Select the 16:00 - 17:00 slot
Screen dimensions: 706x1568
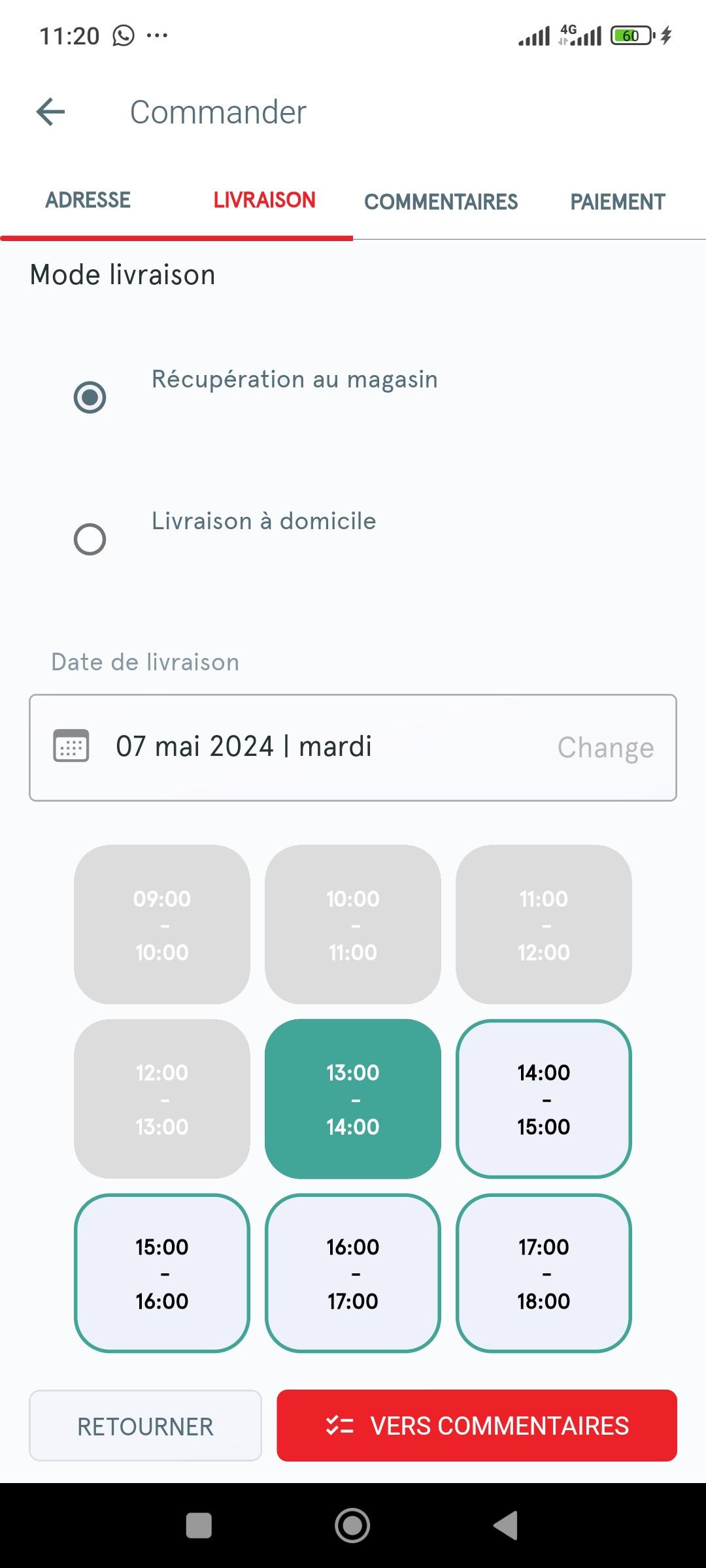point(353,1273)
